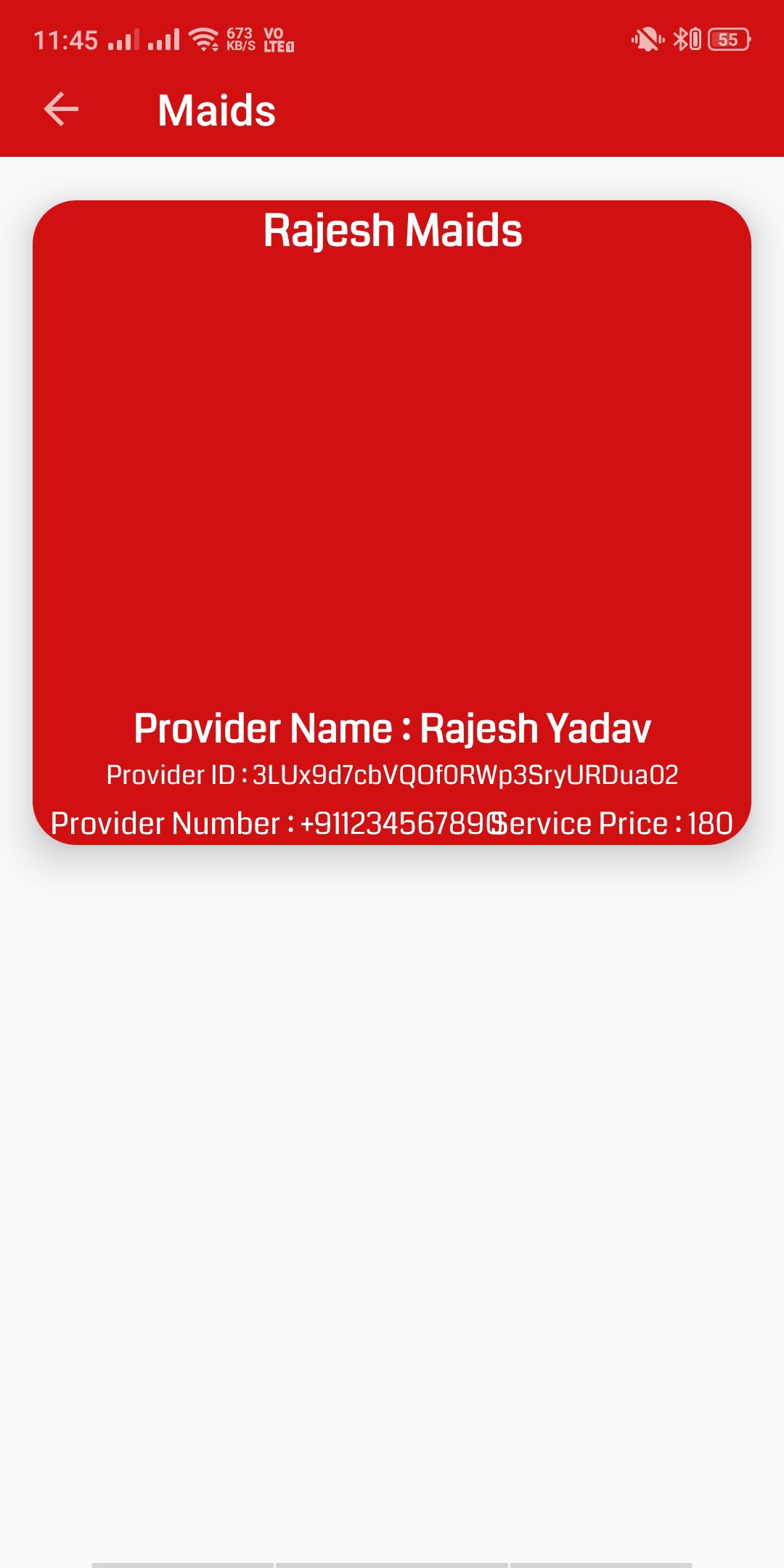784x1568 pixels.
Task: Go back from the Maids screen
Action: [61, 110]
